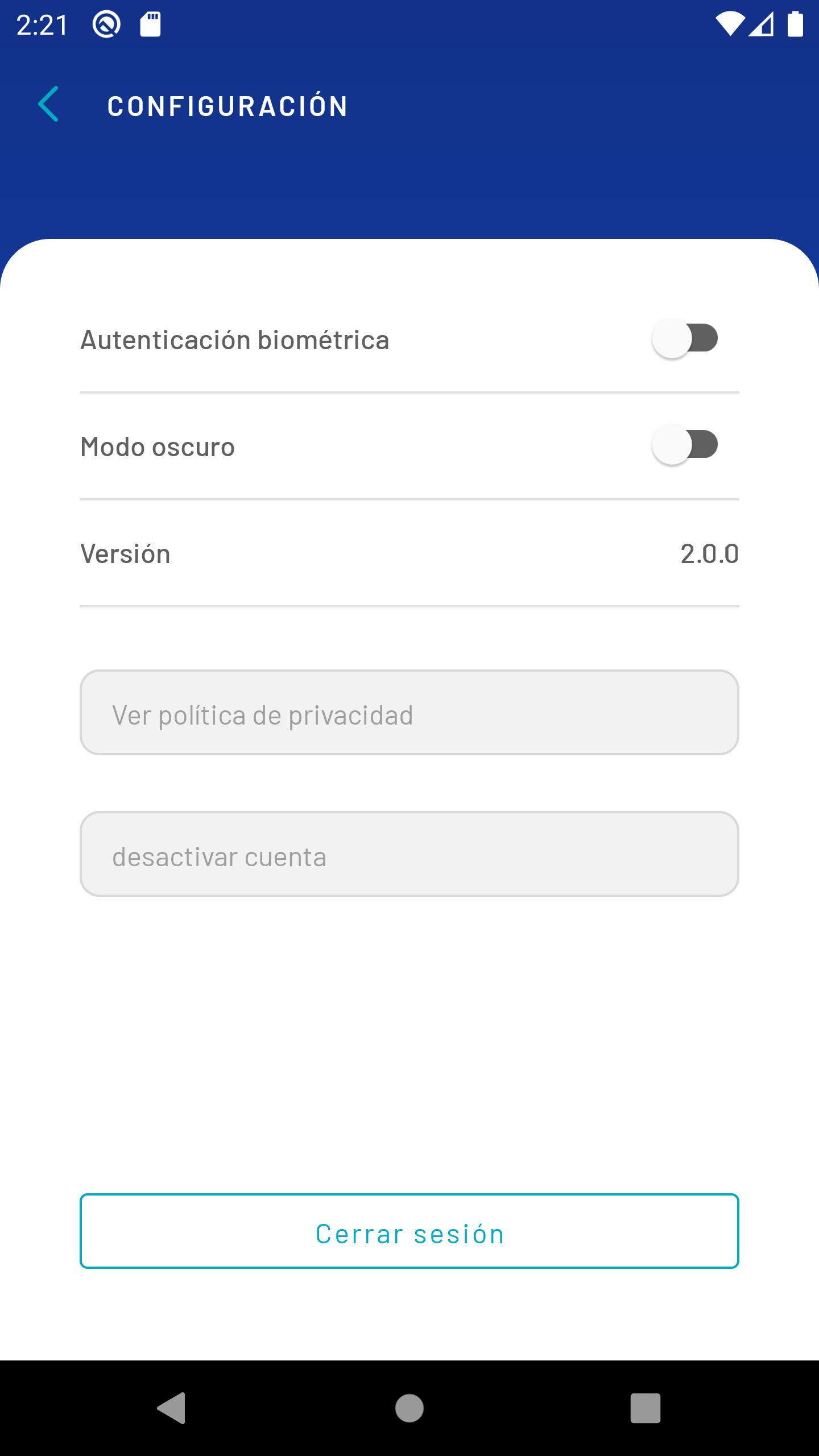Tap Cerrar sesión to log out
819x1456 pixels.
tap(409, 1231)
